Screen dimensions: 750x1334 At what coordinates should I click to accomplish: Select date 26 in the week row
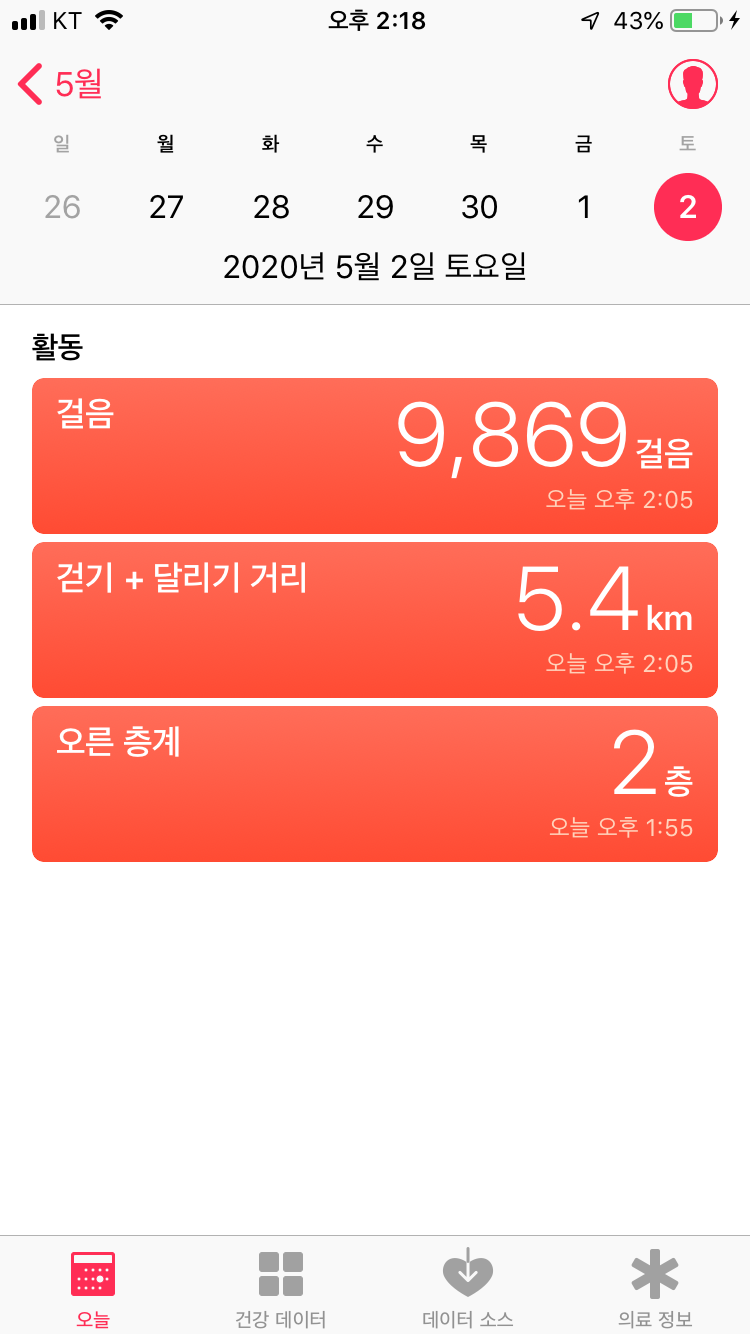tap(62, 207)
